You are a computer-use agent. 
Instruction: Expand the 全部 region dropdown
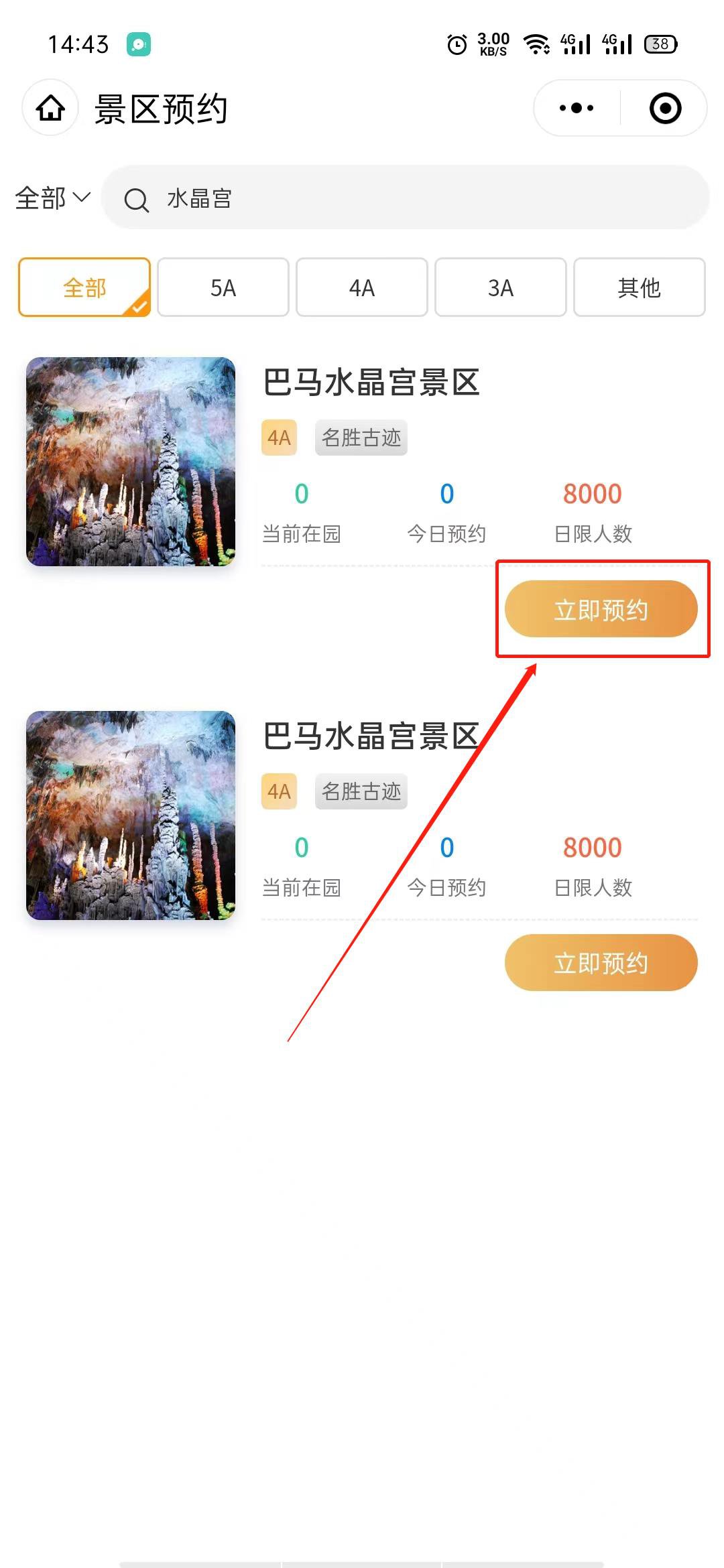click(x=52, y=198)
